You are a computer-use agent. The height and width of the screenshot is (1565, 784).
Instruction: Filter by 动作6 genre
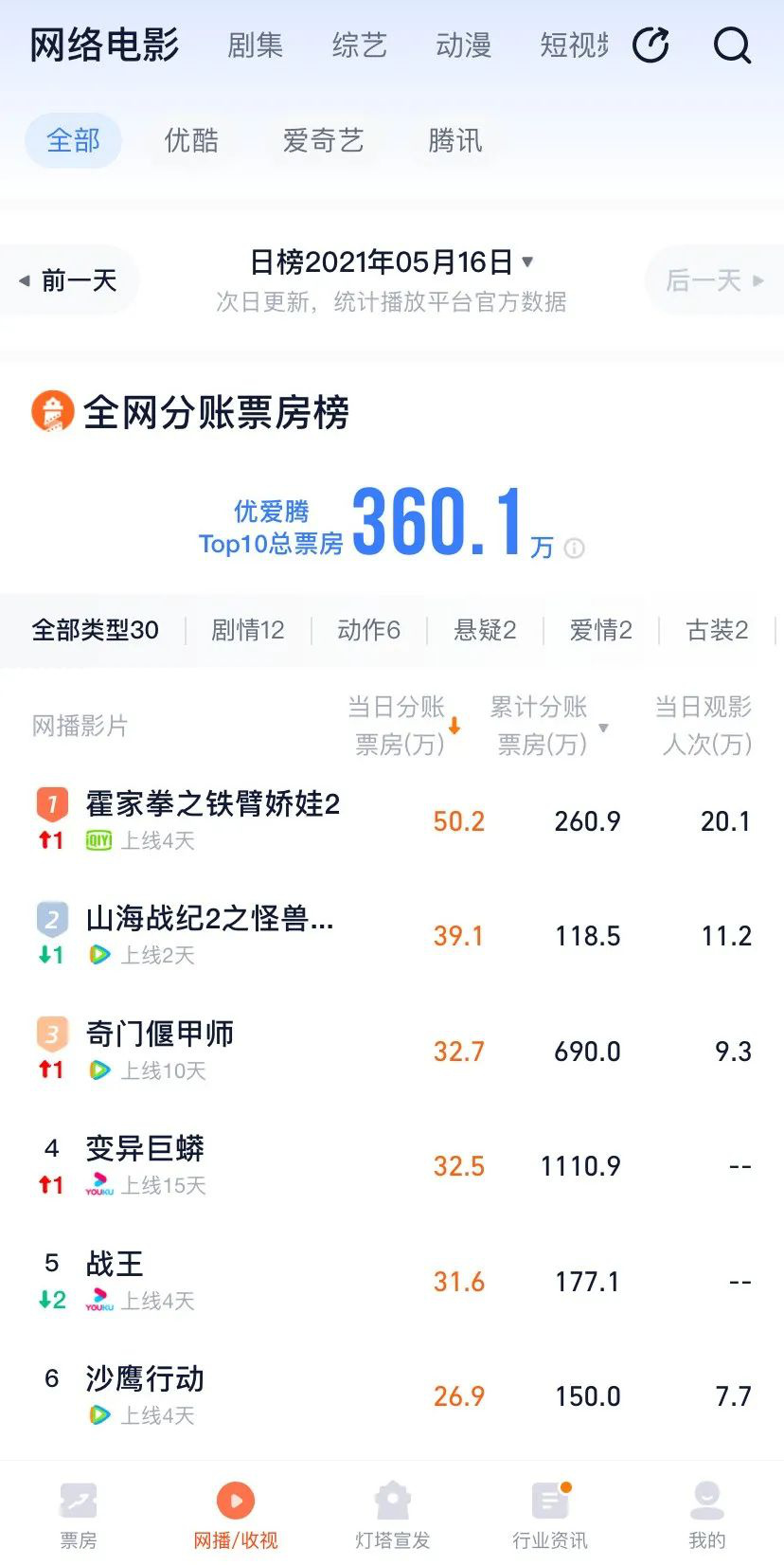click(x=369, y=630)
